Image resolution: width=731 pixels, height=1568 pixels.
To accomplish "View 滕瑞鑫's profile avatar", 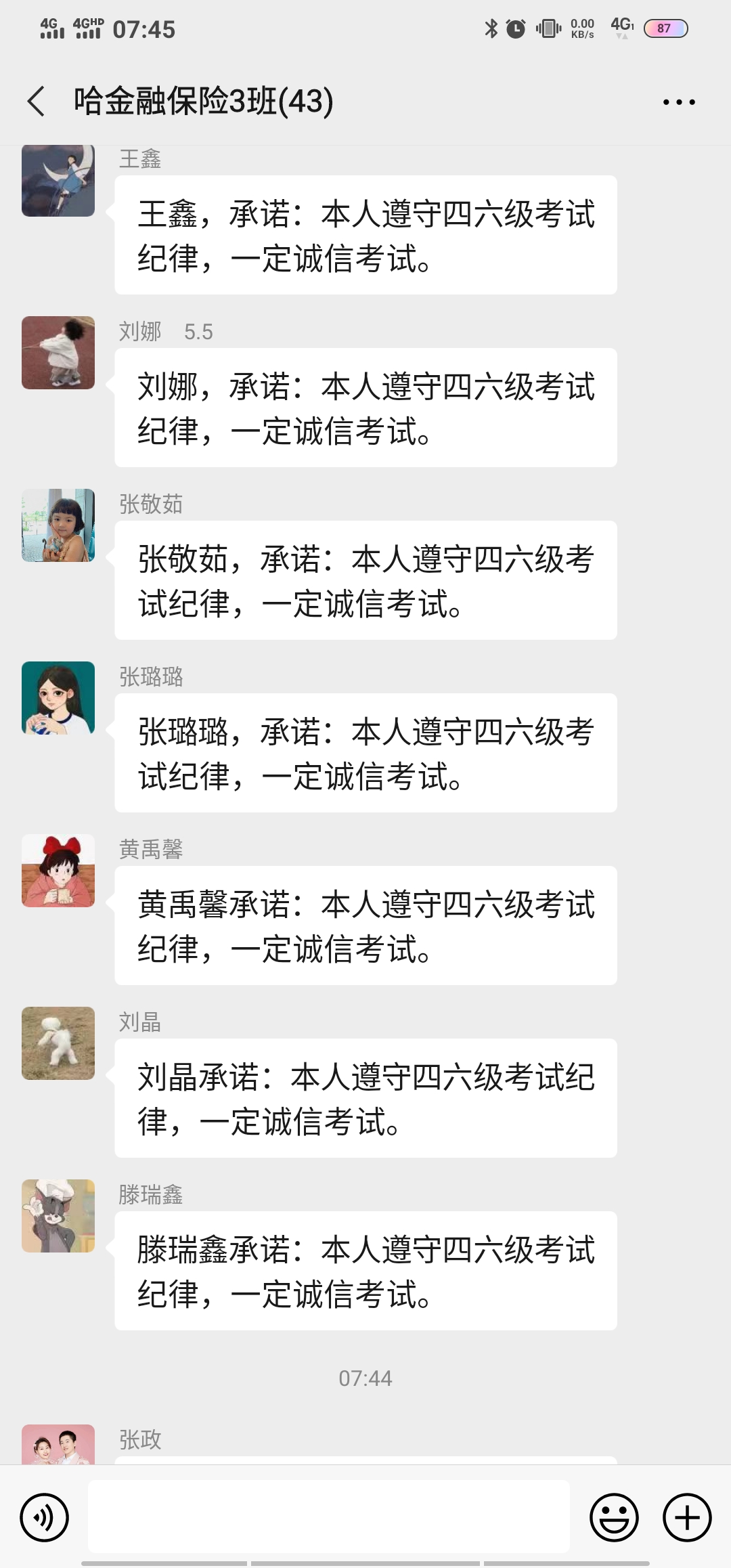I will 58,1216.
